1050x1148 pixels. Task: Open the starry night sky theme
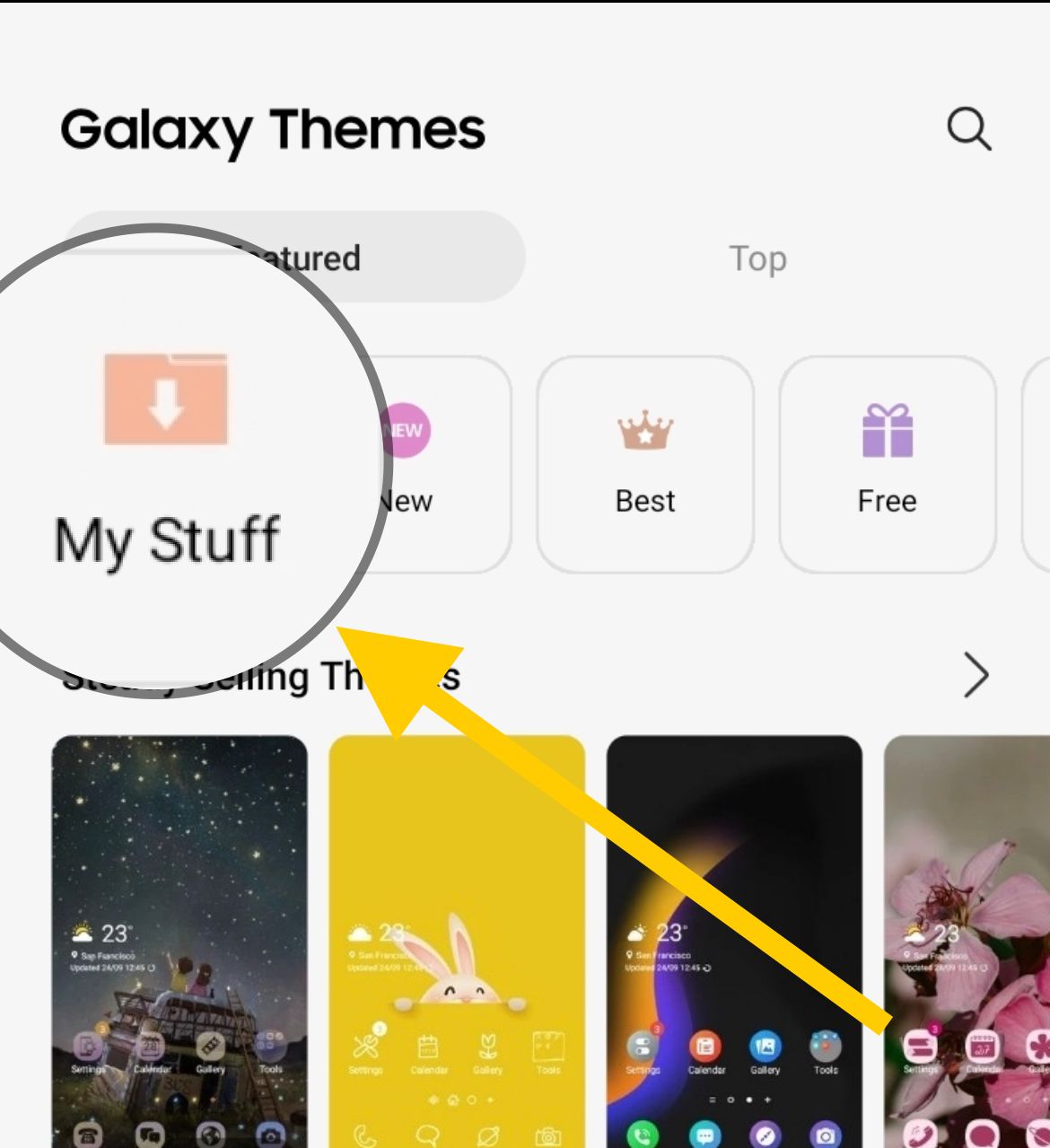pos(179,941)
